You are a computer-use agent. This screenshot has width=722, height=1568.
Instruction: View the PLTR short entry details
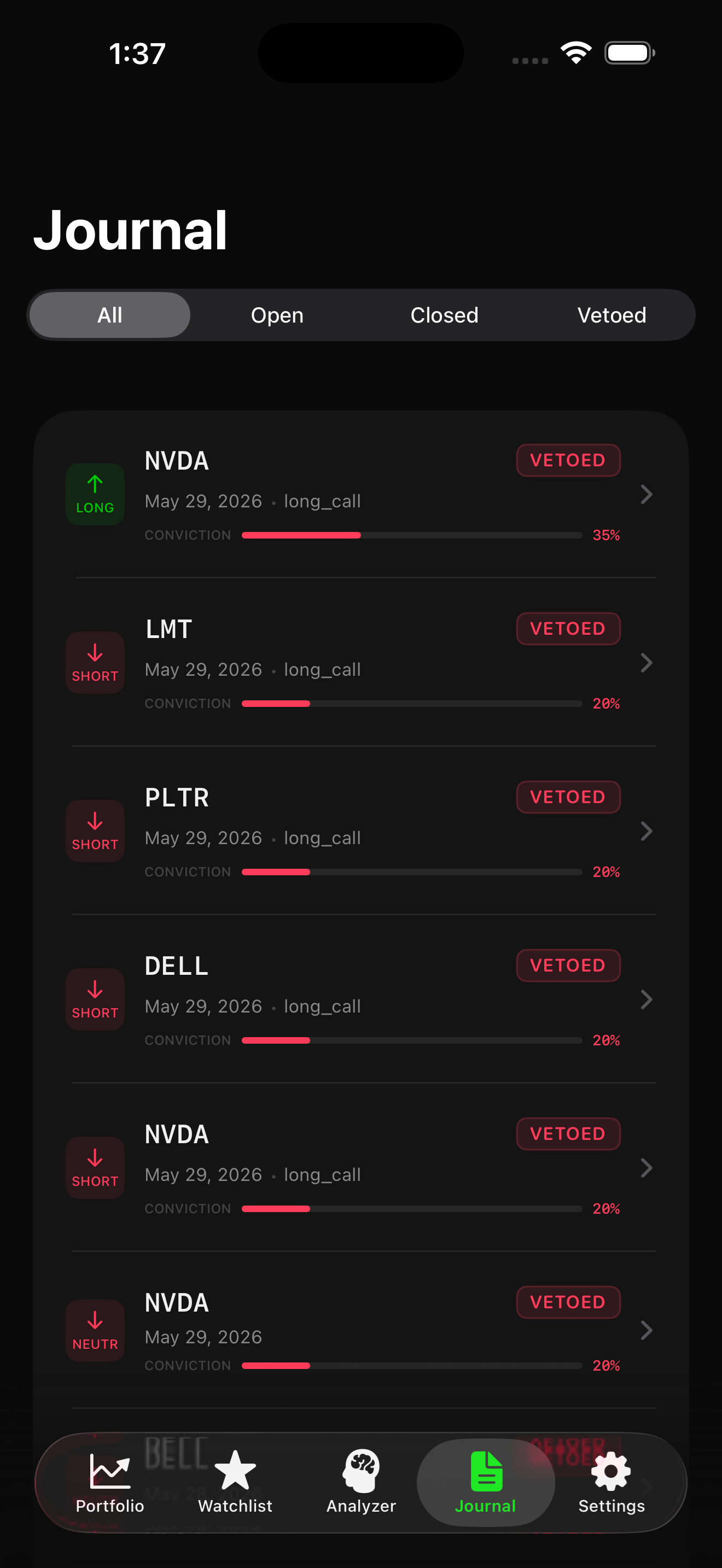pyautogui.click(x=361, y=831)
